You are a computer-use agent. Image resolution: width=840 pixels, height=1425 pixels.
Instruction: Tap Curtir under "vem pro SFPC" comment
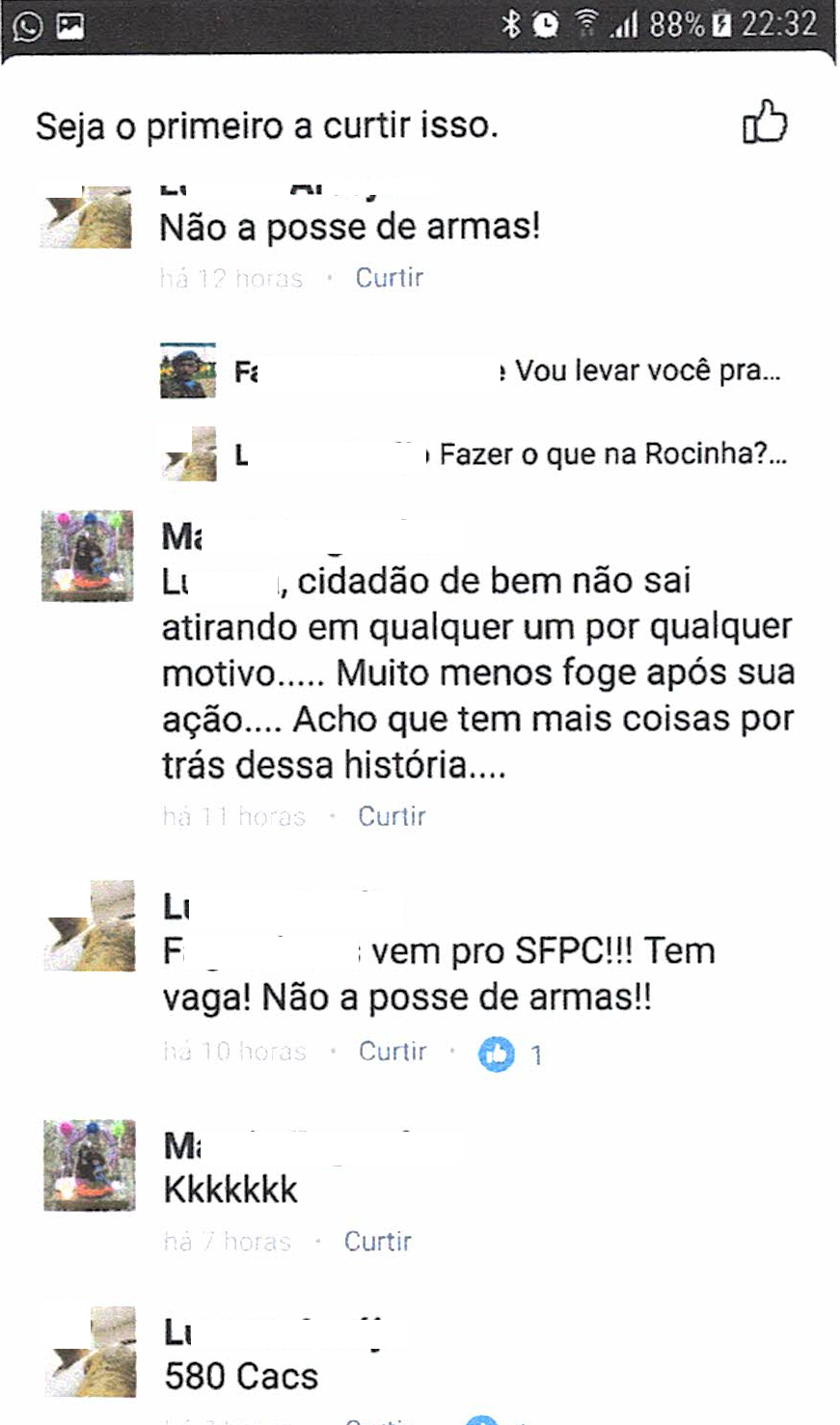pos(393,1051)
